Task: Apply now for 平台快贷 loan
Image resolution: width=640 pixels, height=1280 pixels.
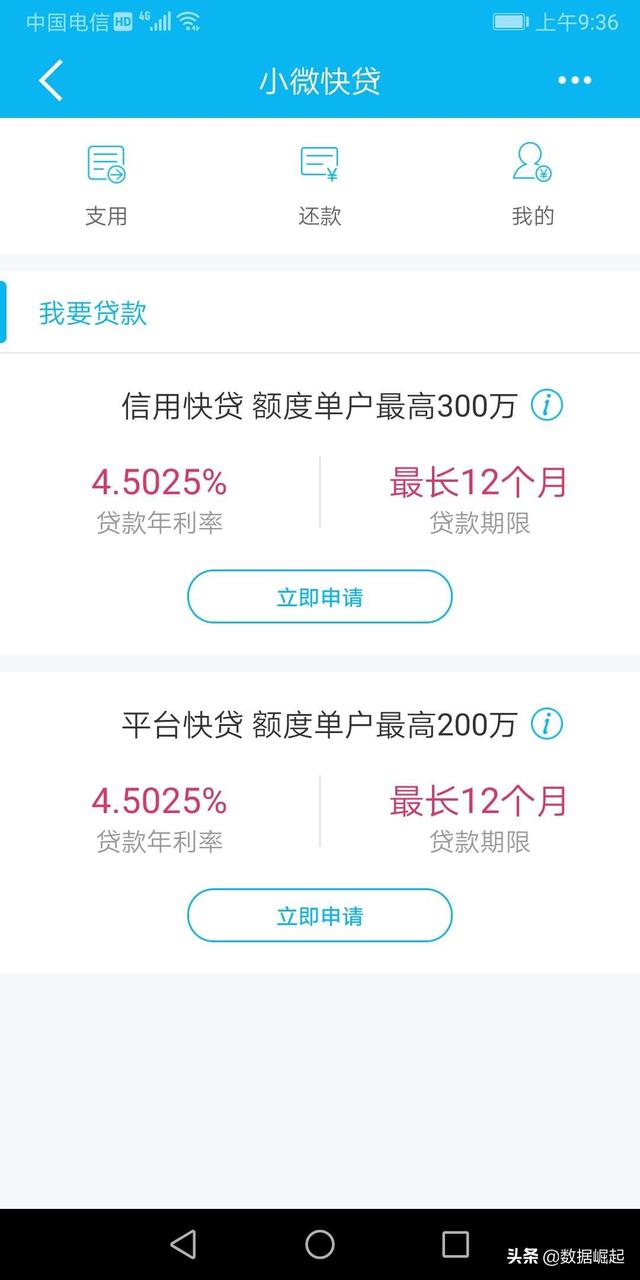Action: point(320,915)
